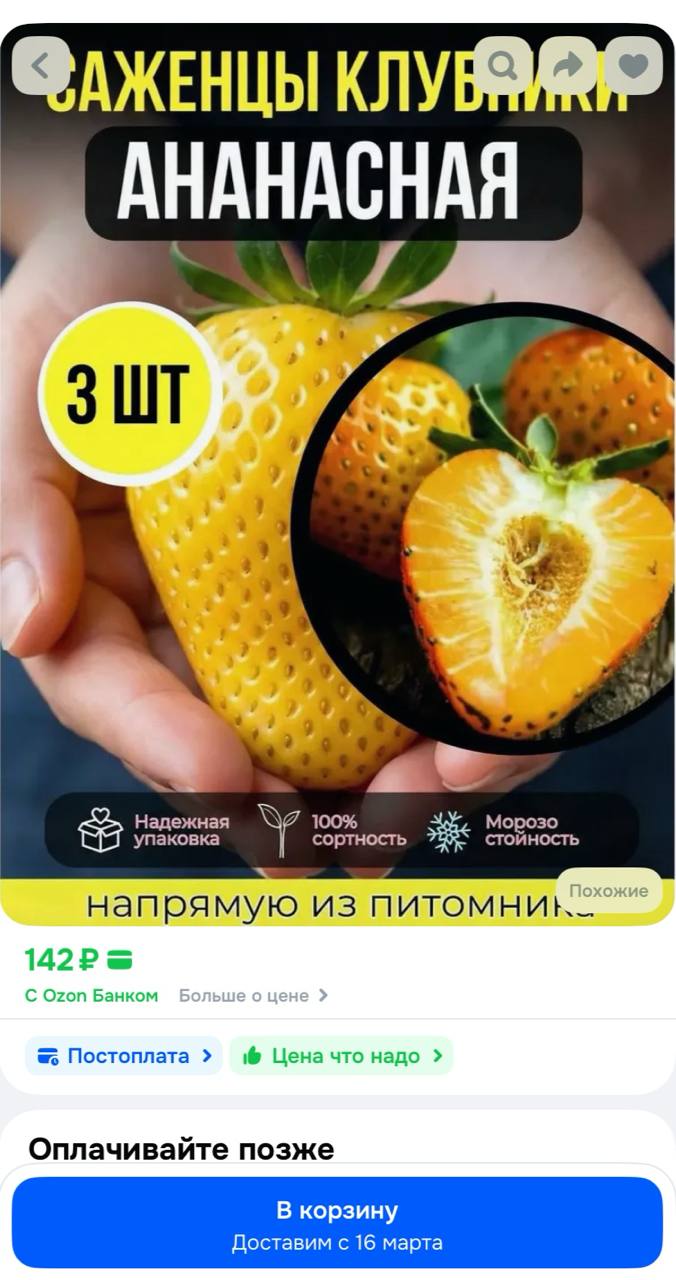Show similar items via Похожие
Screen dimensions: 676x1280
click(x=609, y=890)
